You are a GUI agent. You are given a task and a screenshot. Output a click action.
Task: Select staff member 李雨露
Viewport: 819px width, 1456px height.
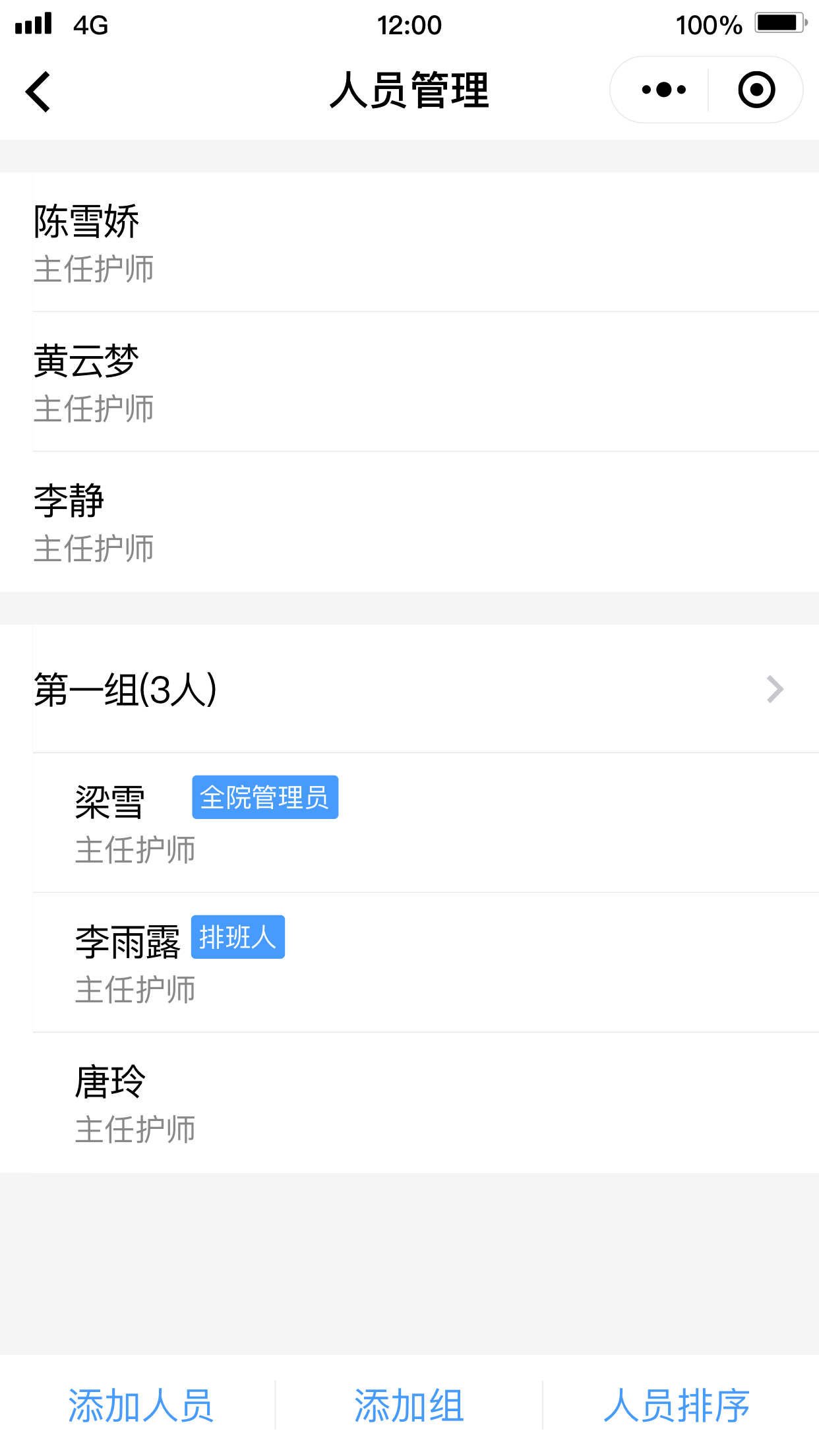click(x=409, y=963)
